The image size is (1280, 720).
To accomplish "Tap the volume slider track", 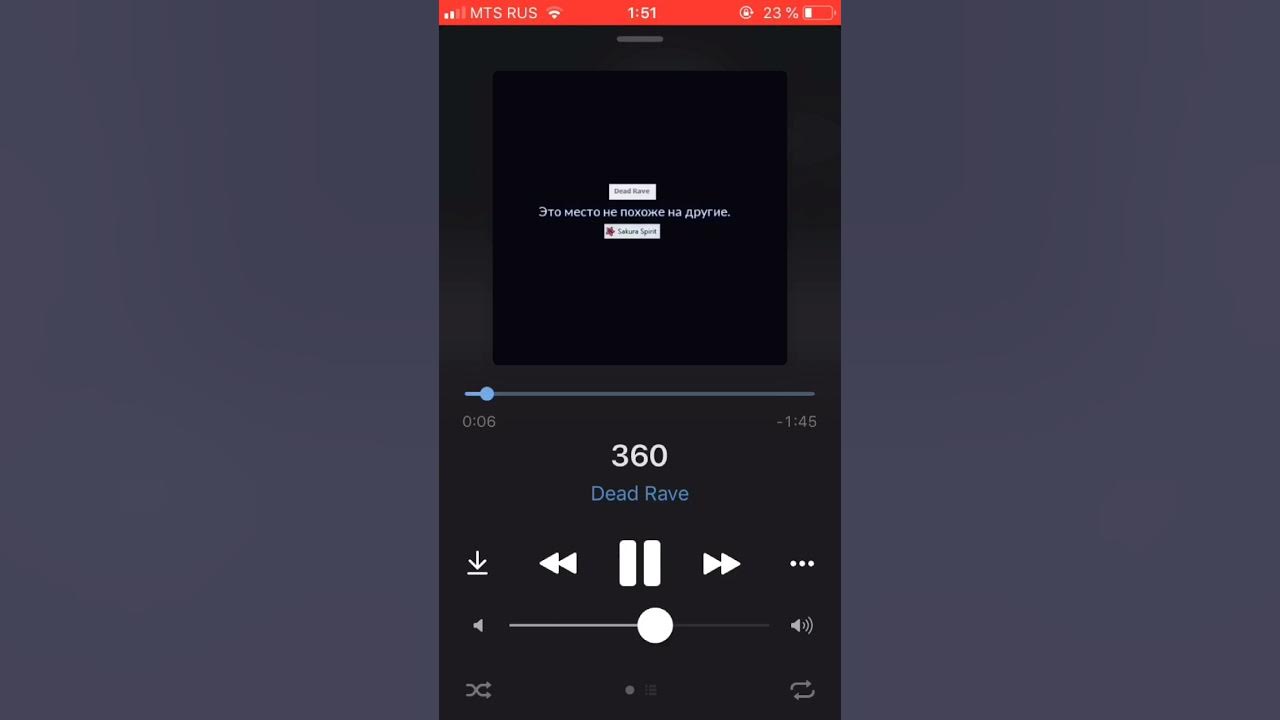I will [x=580, y=625].
